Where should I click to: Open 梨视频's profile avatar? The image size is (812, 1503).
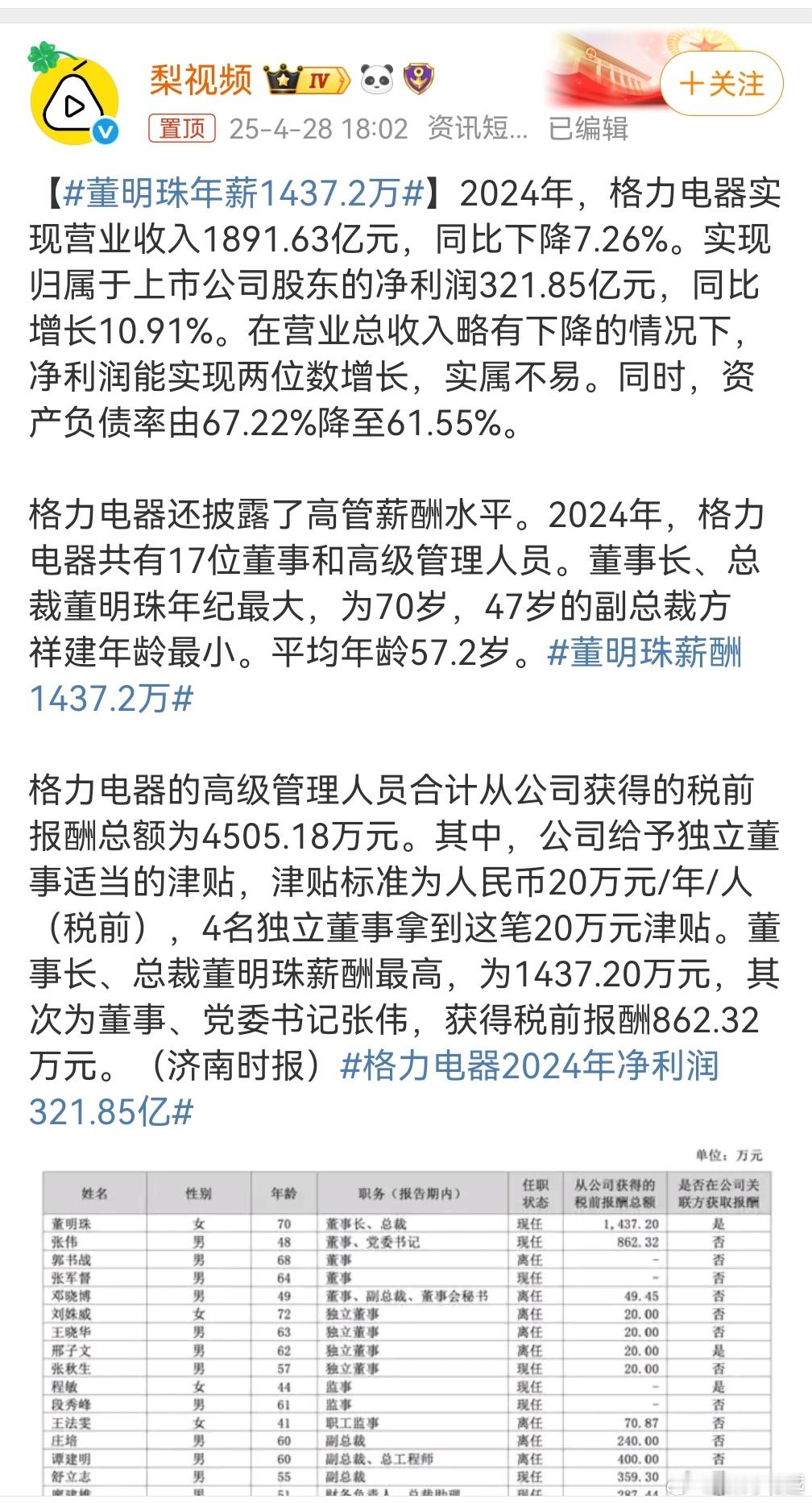(74, 100)
